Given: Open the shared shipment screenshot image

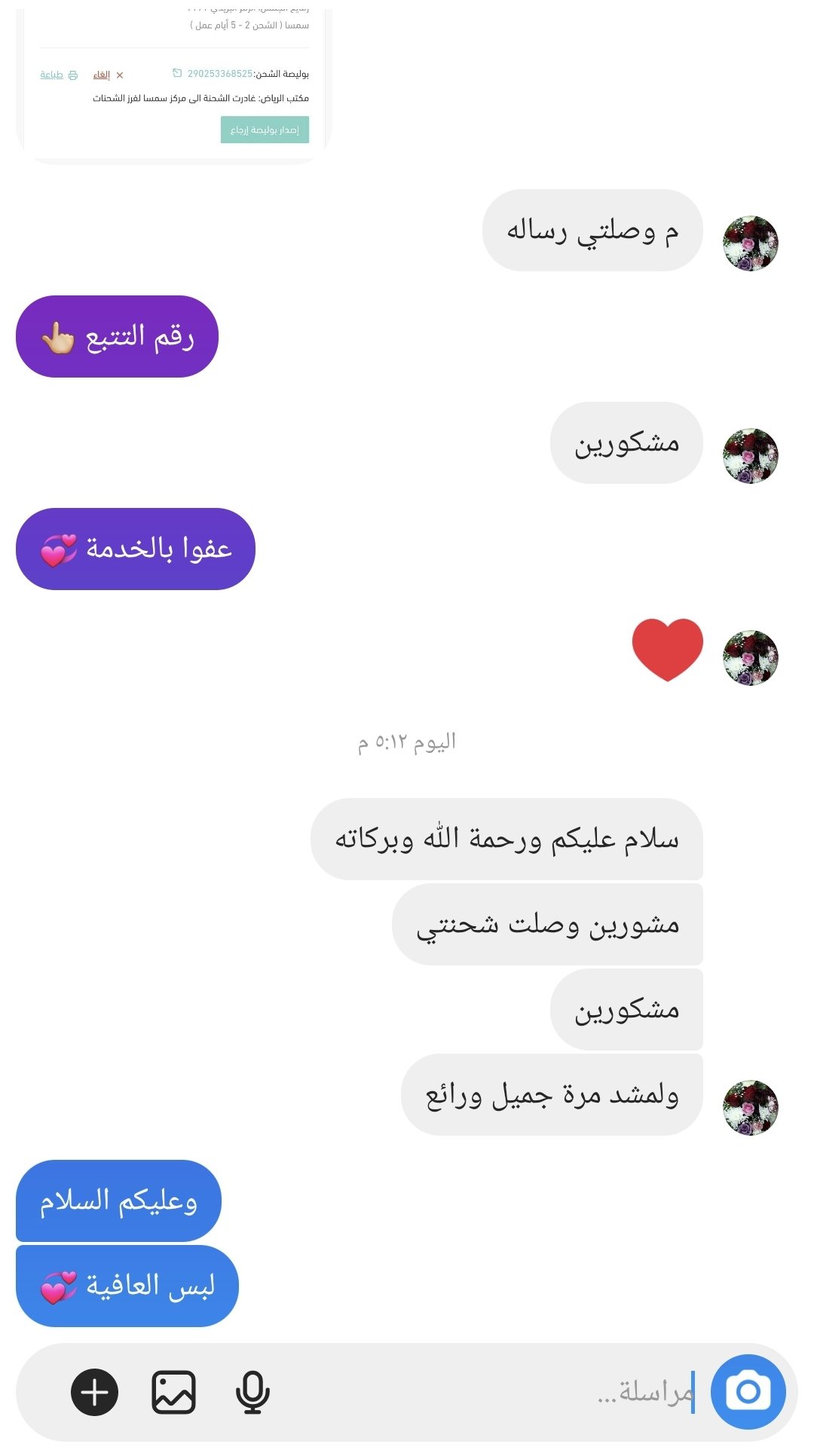Looking at the screenshot, I should point(174,83).
